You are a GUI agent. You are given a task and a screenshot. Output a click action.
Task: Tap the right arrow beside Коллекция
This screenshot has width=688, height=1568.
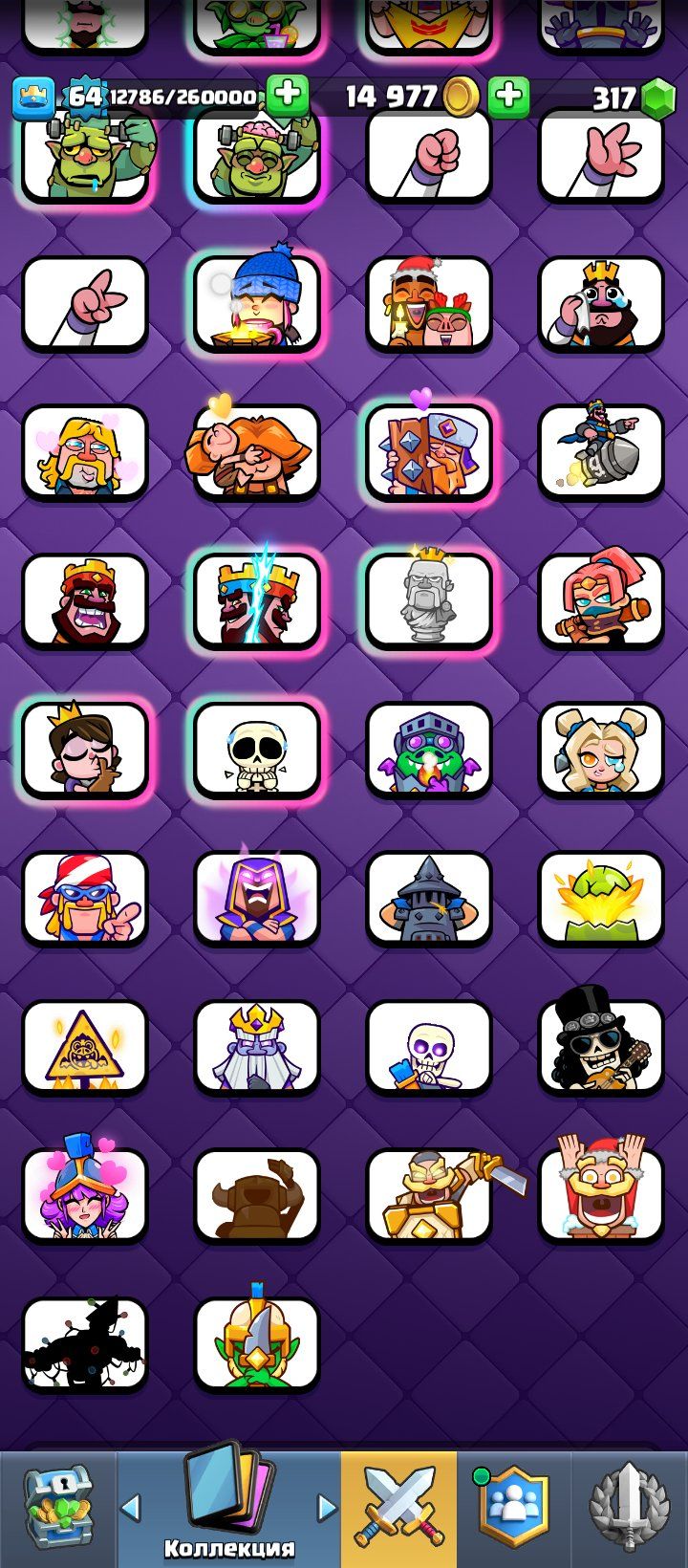point(327,1509)
